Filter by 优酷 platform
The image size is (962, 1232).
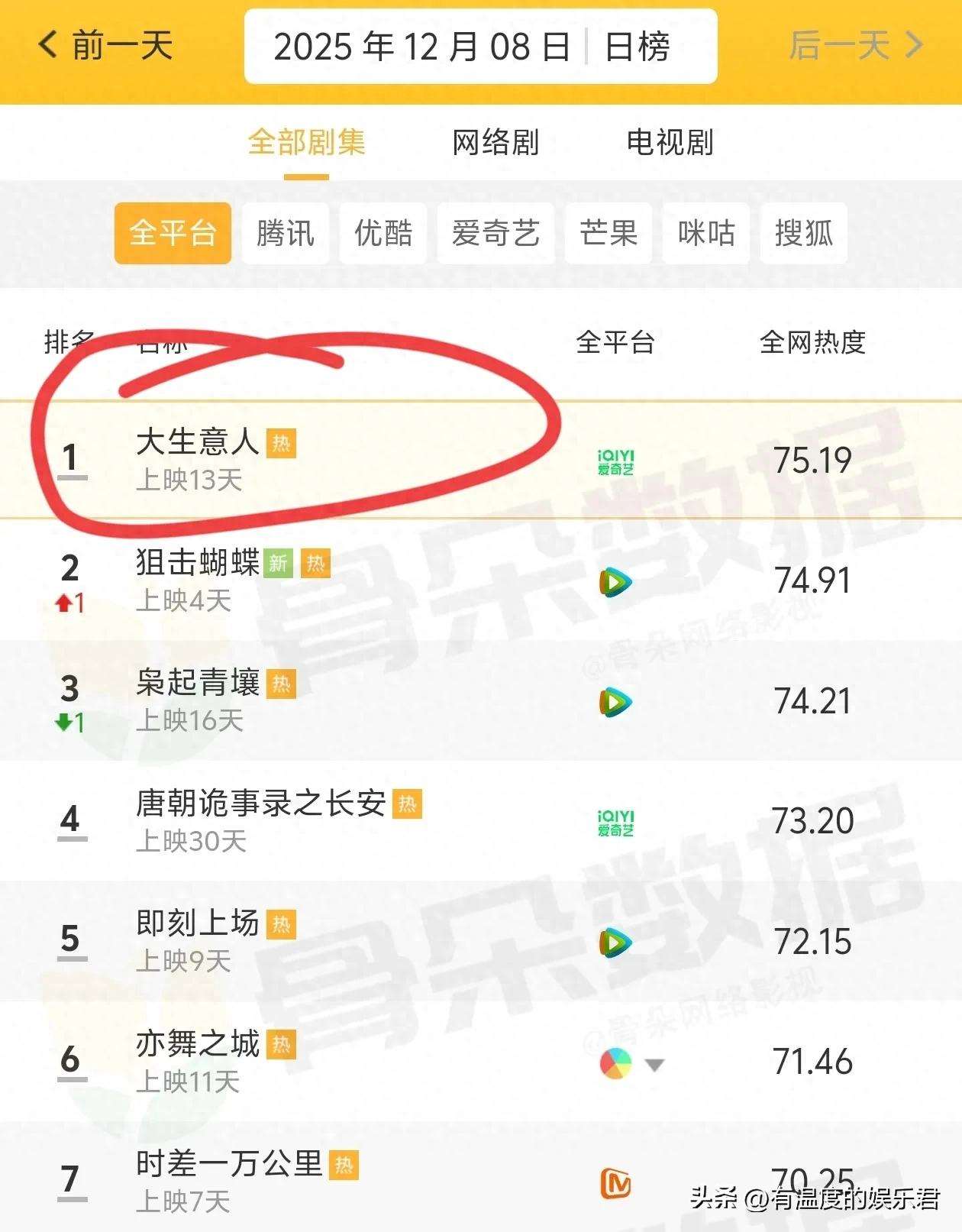click(383, 233)
